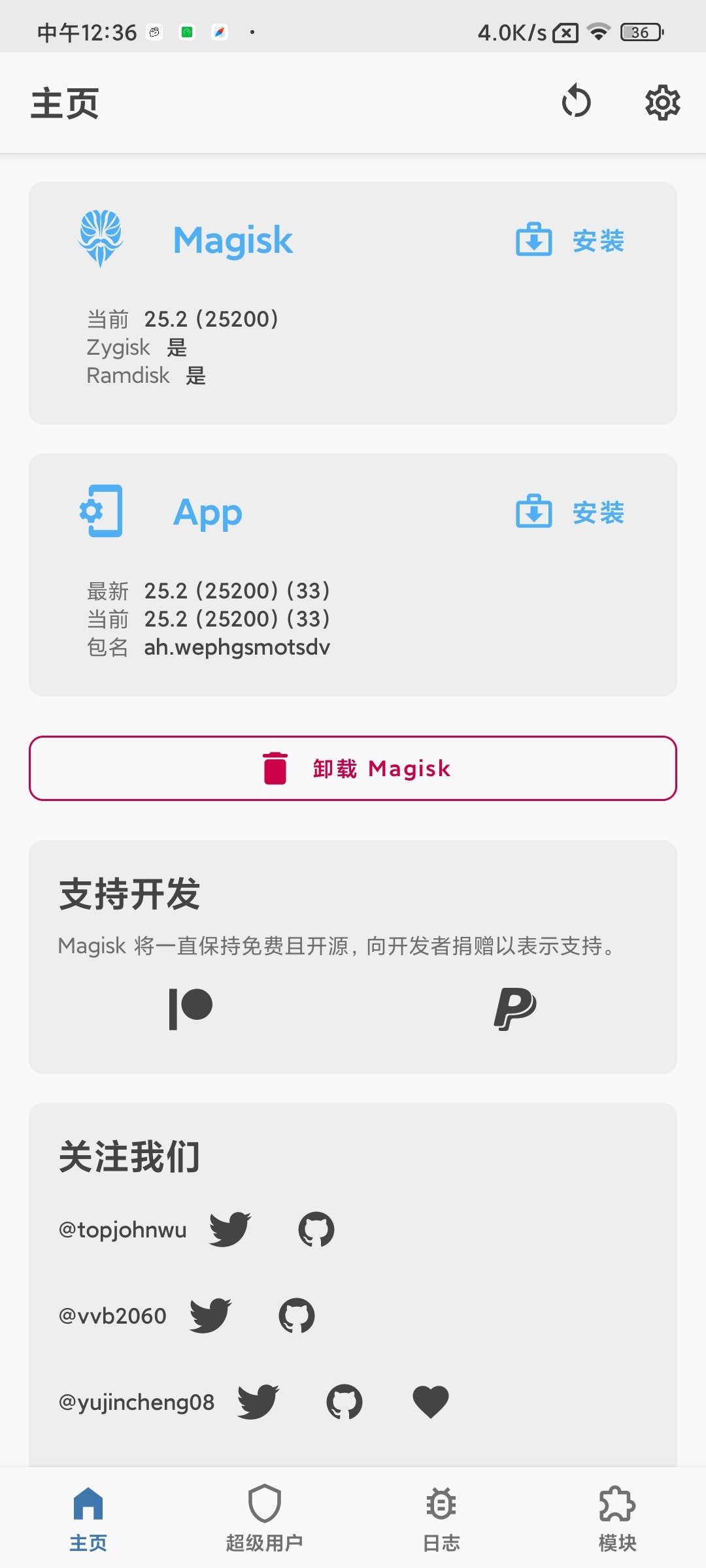Image resolution: width=706 pixels, height=1568 pixels.
Task: Open @vvb2060's GitHub page
Action: tap(297, 1315)
